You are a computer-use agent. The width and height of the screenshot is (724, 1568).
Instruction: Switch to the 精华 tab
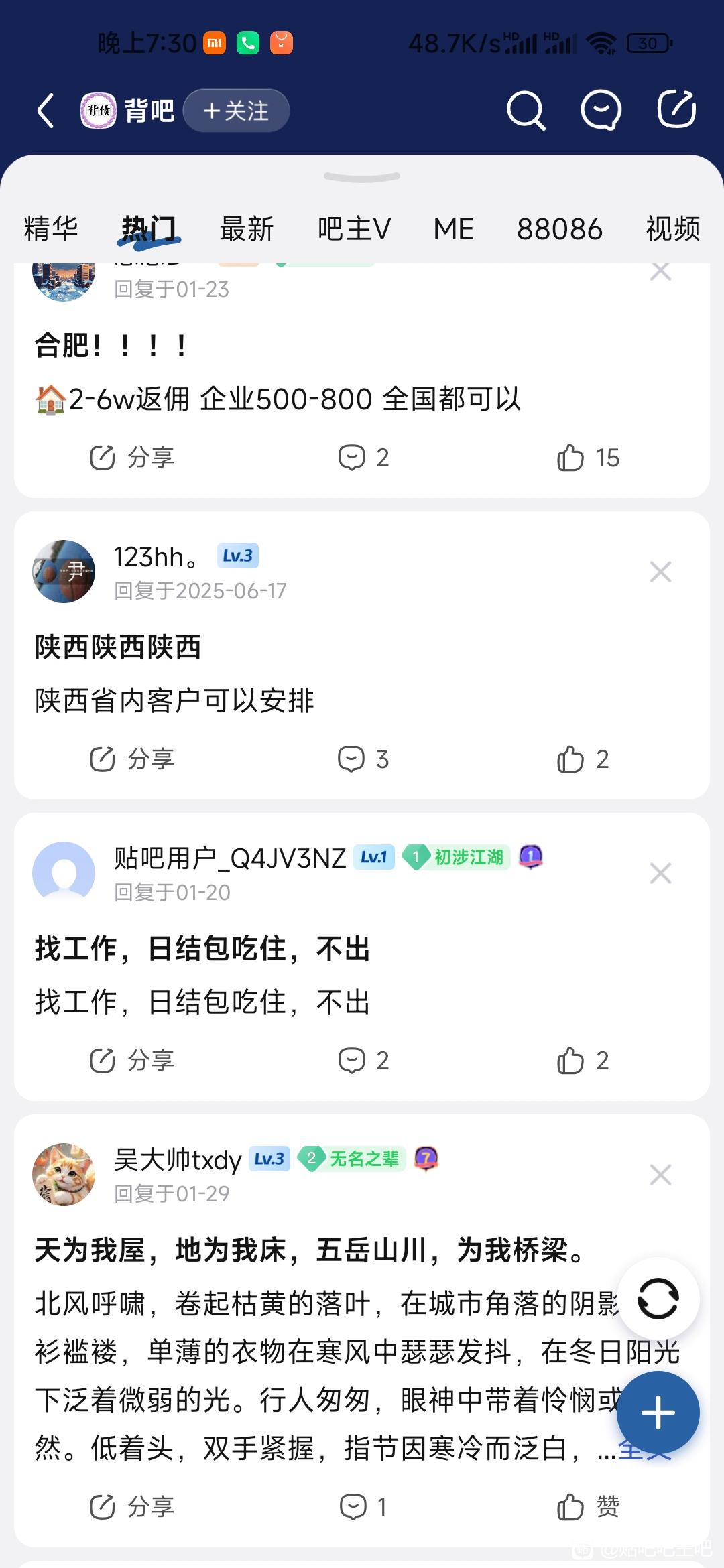click(51, 229)
